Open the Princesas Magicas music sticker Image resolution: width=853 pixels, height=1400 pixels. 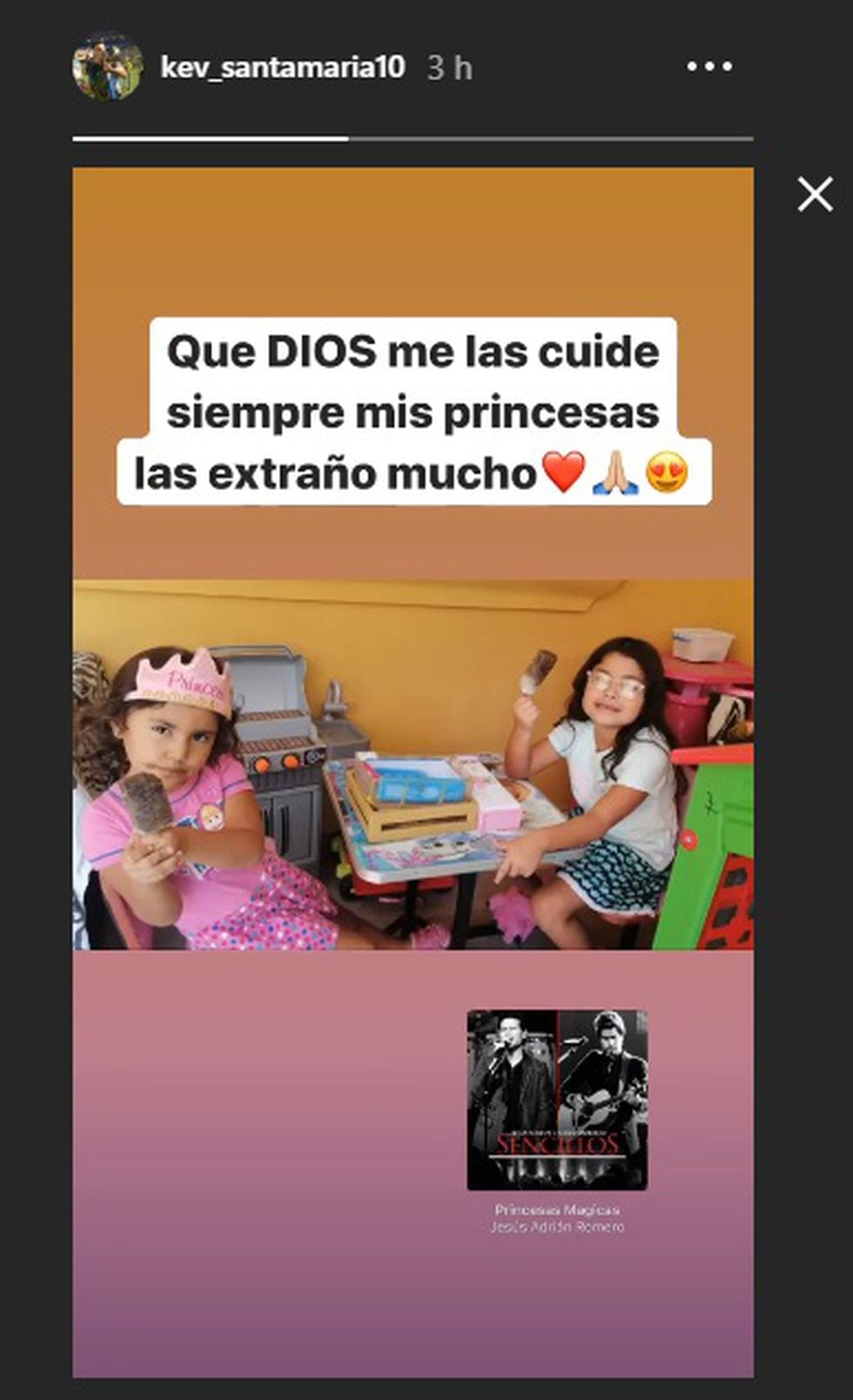(x=557, y=1100)
